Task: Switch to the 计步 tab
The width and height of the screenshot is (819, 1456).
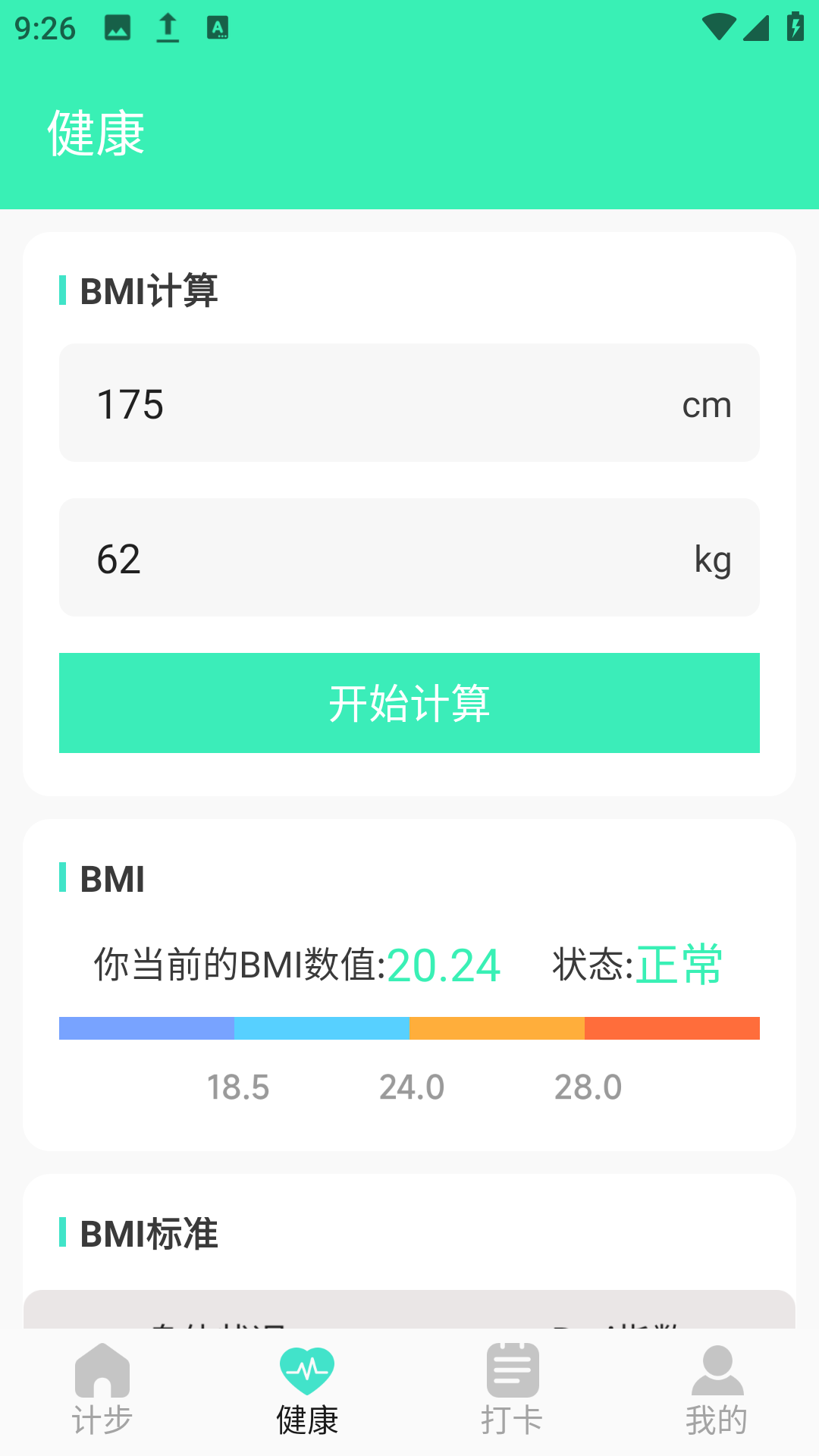Action: 102,1391
